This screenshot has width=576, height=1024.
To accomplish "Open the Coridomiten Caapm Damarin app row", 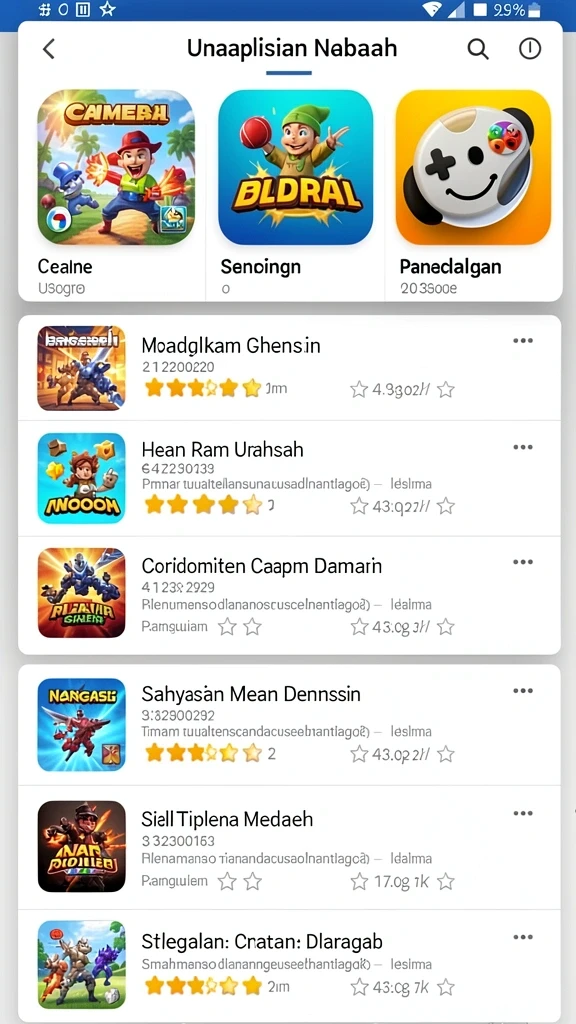I will pyautogui.click(x=289, y=594).
